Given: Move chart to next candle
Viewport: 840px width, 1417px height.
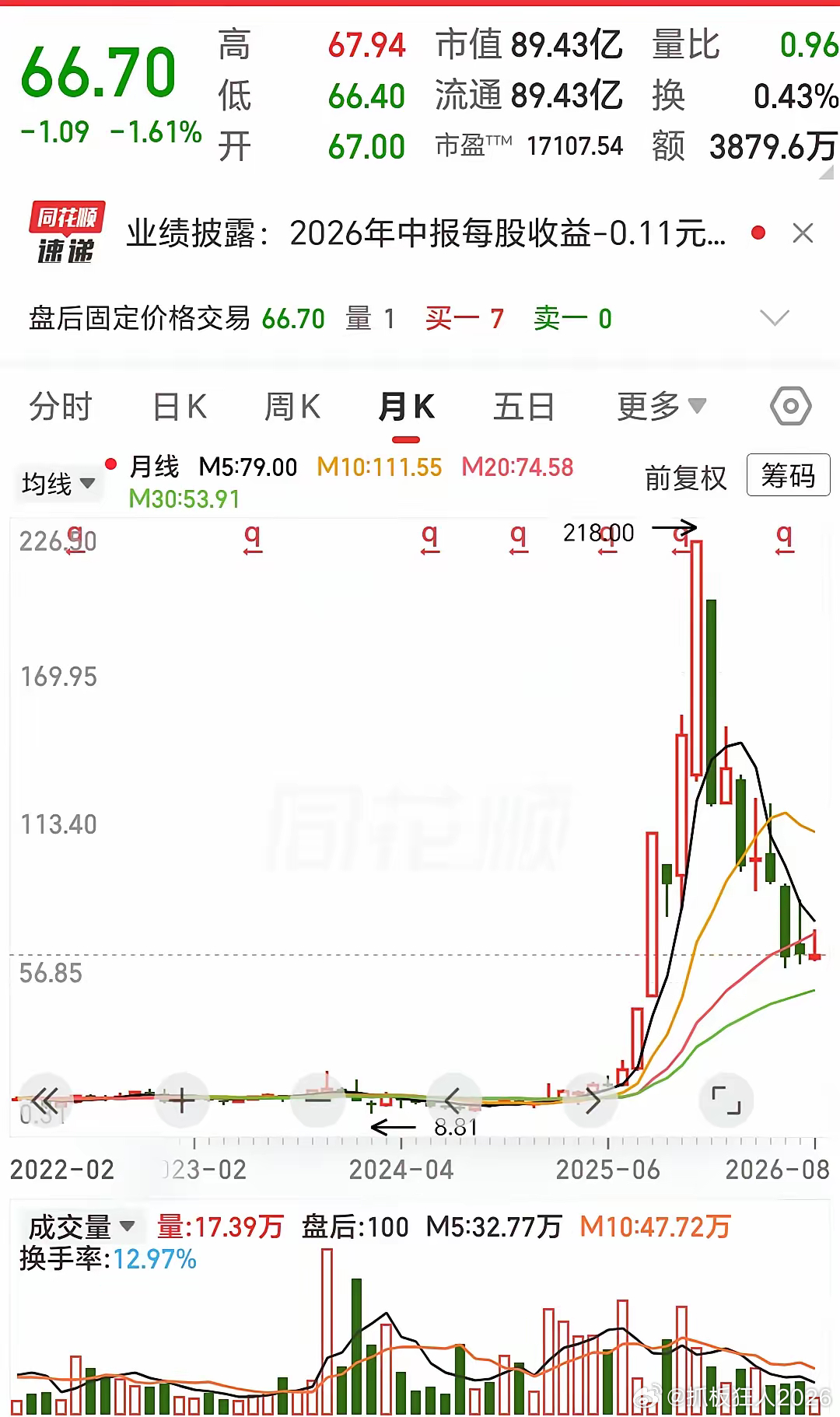Looking at the screenshot, I should click(591, 1100).
